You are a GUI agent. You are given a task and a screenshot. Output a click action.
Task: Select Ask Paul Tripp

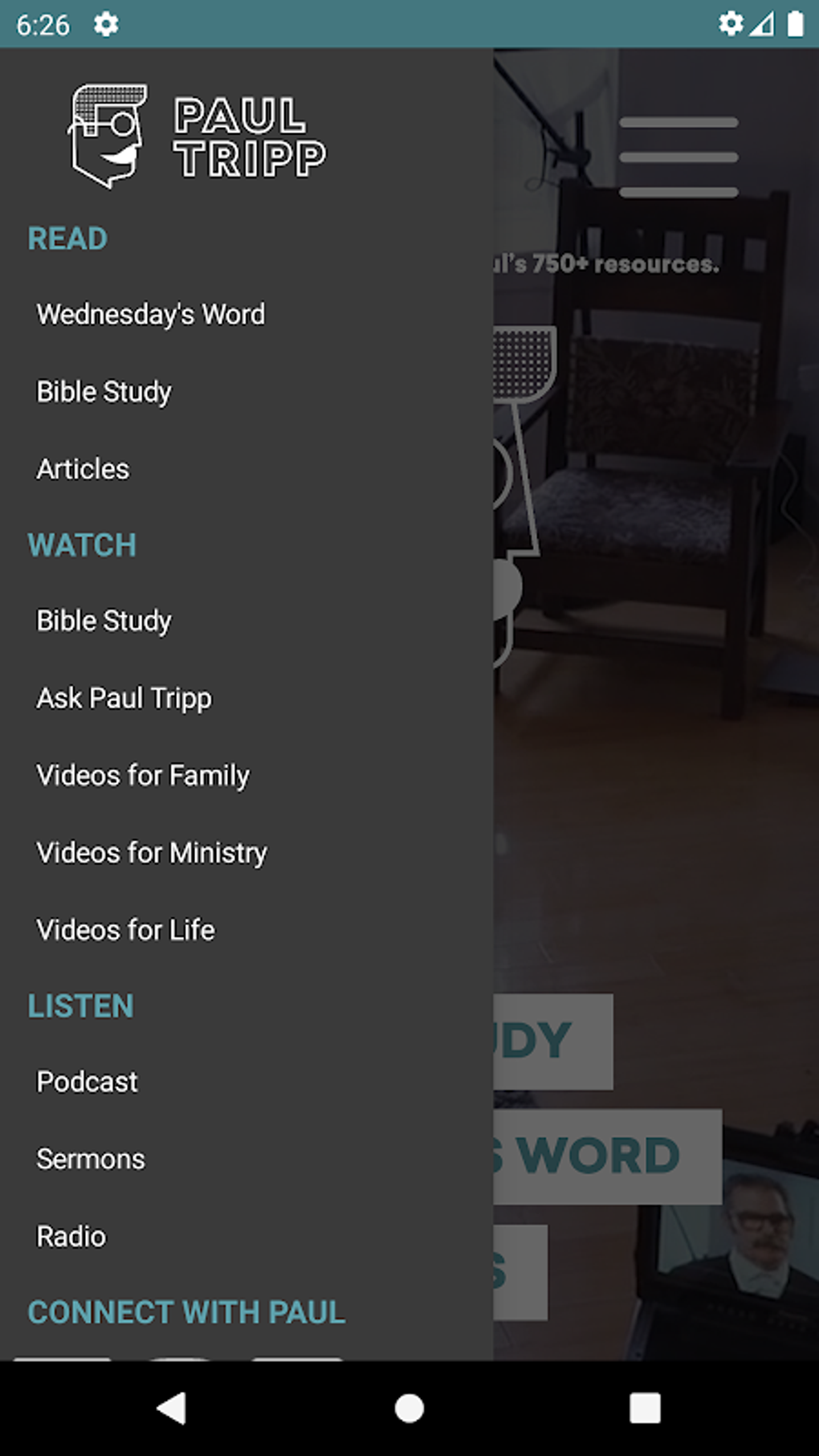(x=124, y=698)
